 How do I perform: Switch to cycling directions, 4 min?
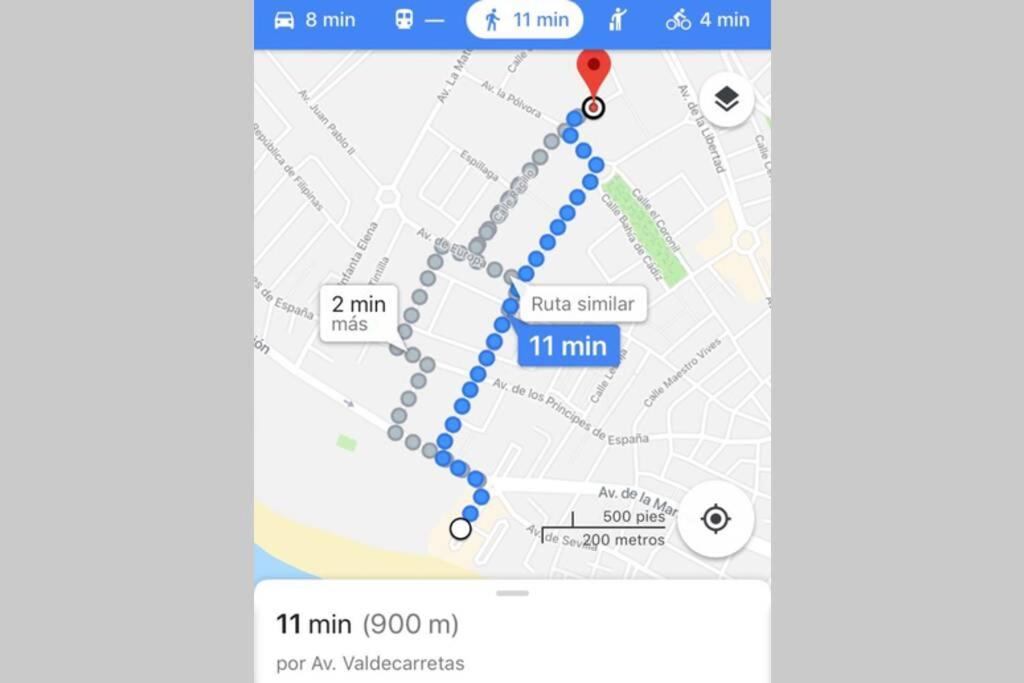pyautogui.click(x=708, y=20)
